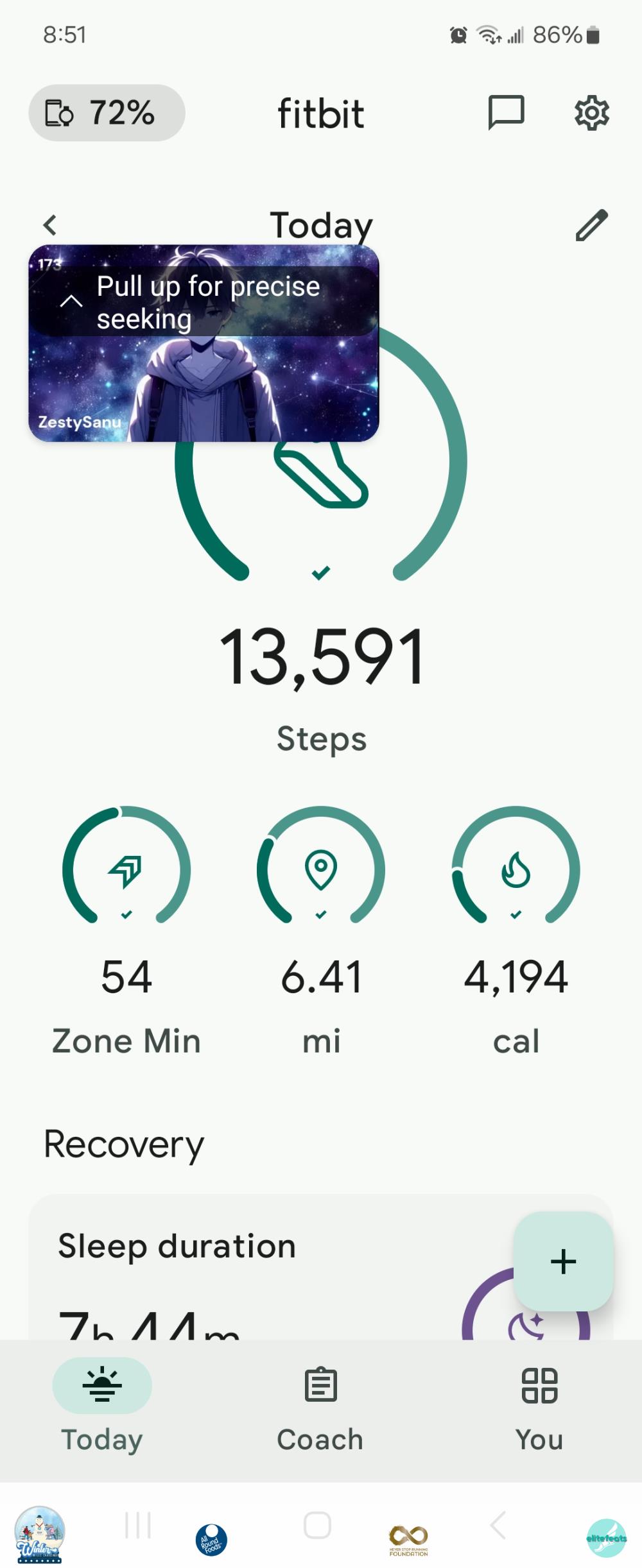
Task: Tap the plus floating action button
Action: tap(563, 1261)
